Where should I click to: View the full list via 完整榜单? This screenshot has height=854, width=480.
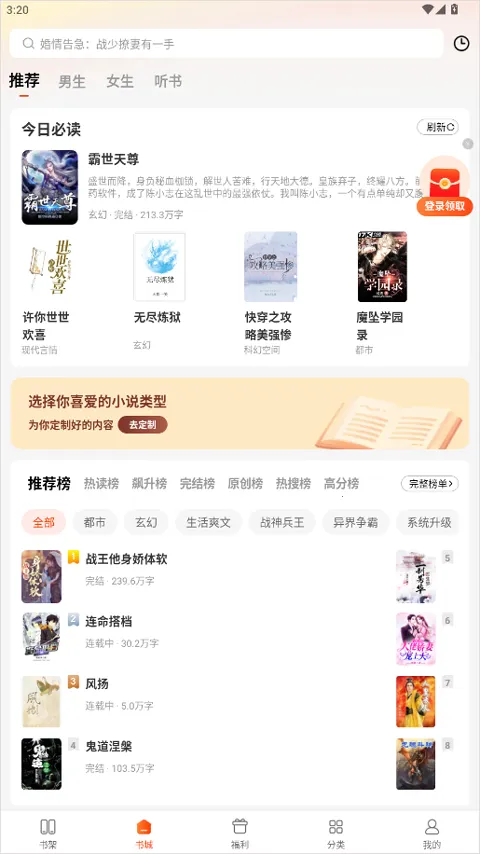coord(430,483)
